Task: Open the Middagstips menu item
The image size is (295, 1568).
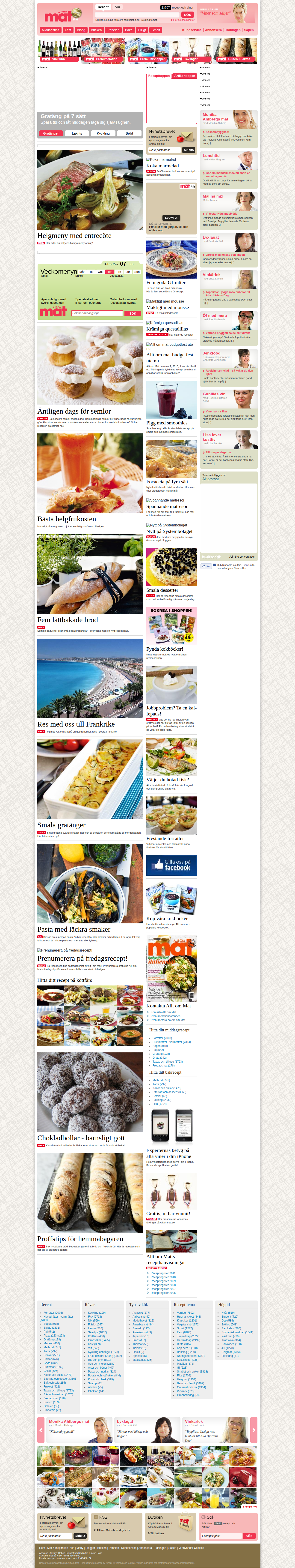Action: pyautogui.click(x=50, y=30)
